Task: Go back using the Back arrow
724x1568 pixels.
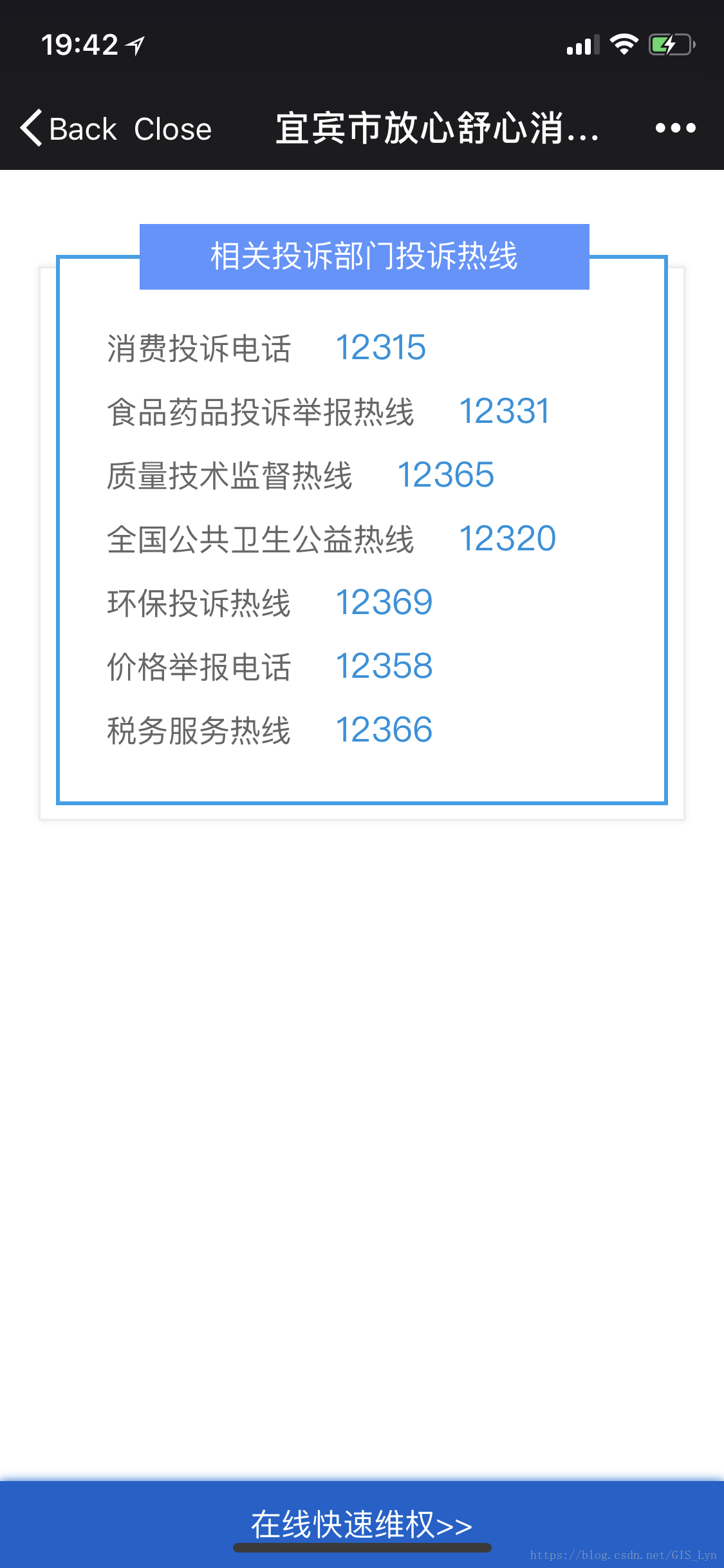Action: click(68, 128)
